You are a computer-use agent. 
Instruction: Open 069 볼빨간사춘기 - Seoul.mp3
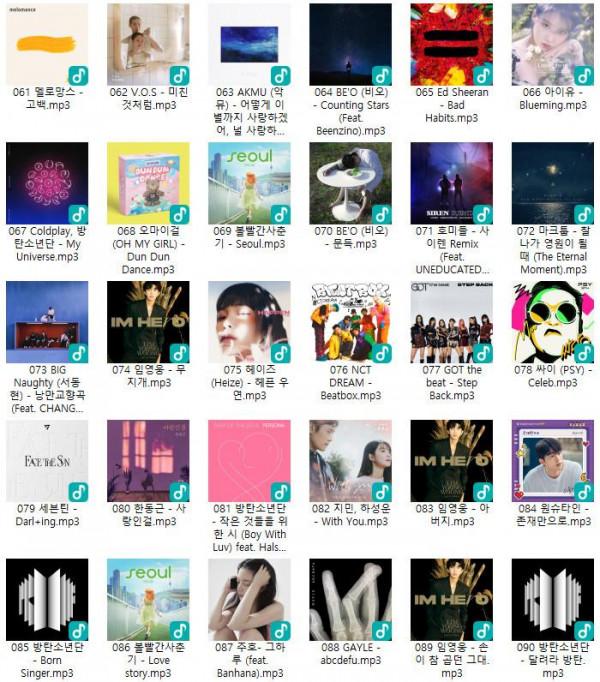tap(249, 183)
